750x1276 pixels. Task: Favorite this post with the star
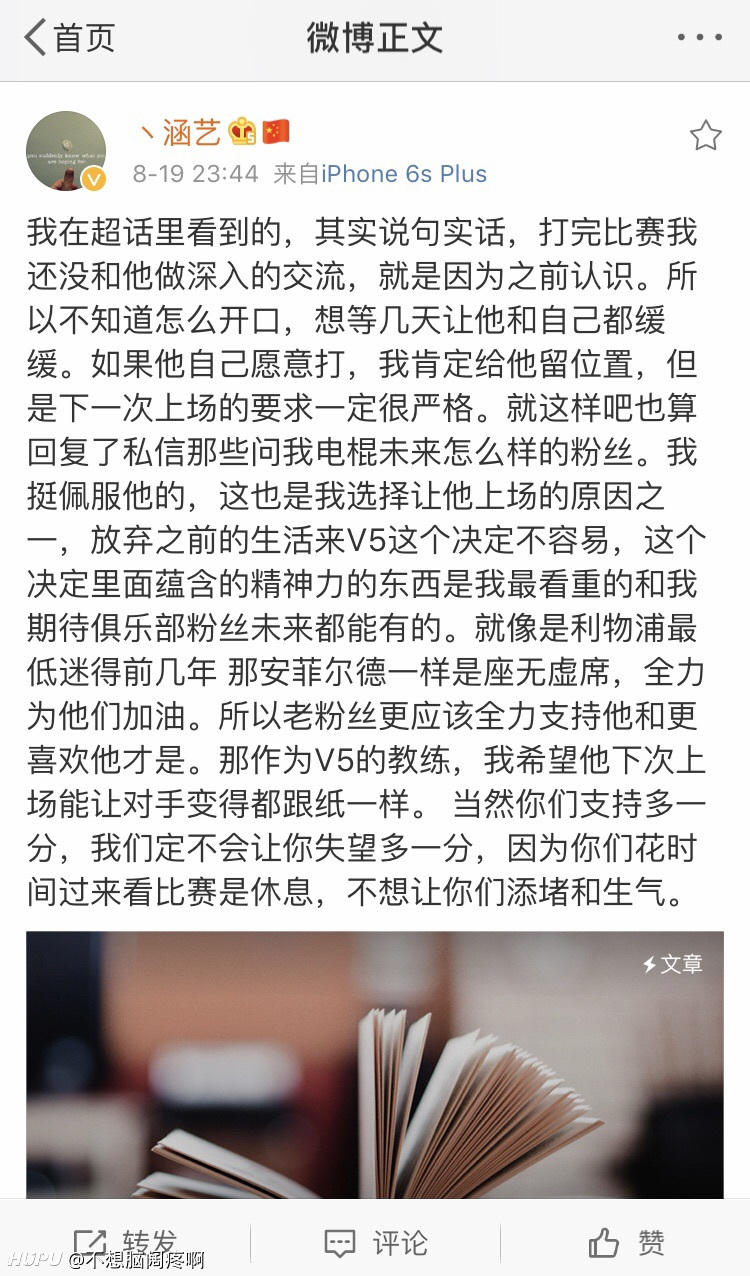point(706,135)
